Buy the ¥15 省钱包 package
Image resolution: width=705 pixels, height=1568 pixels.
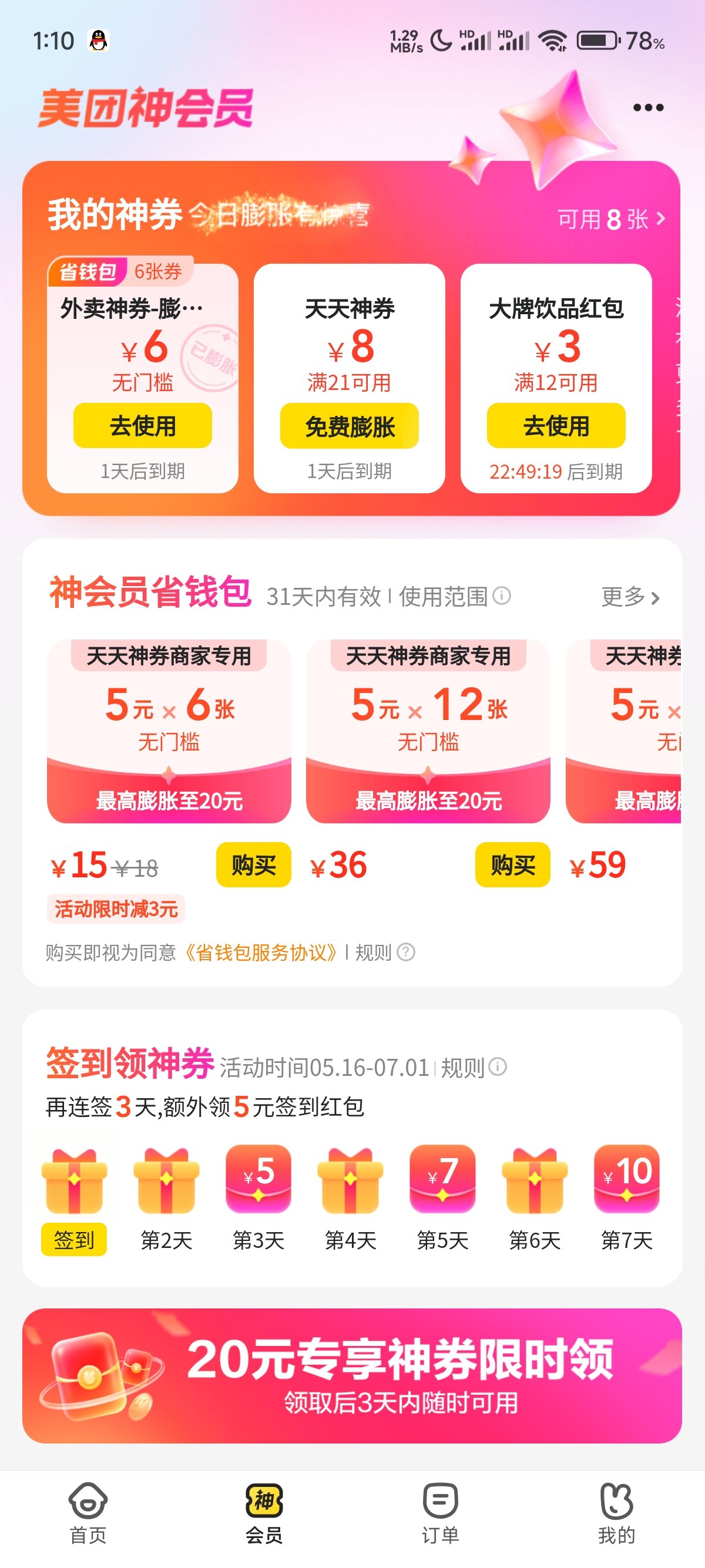[253, 865]
